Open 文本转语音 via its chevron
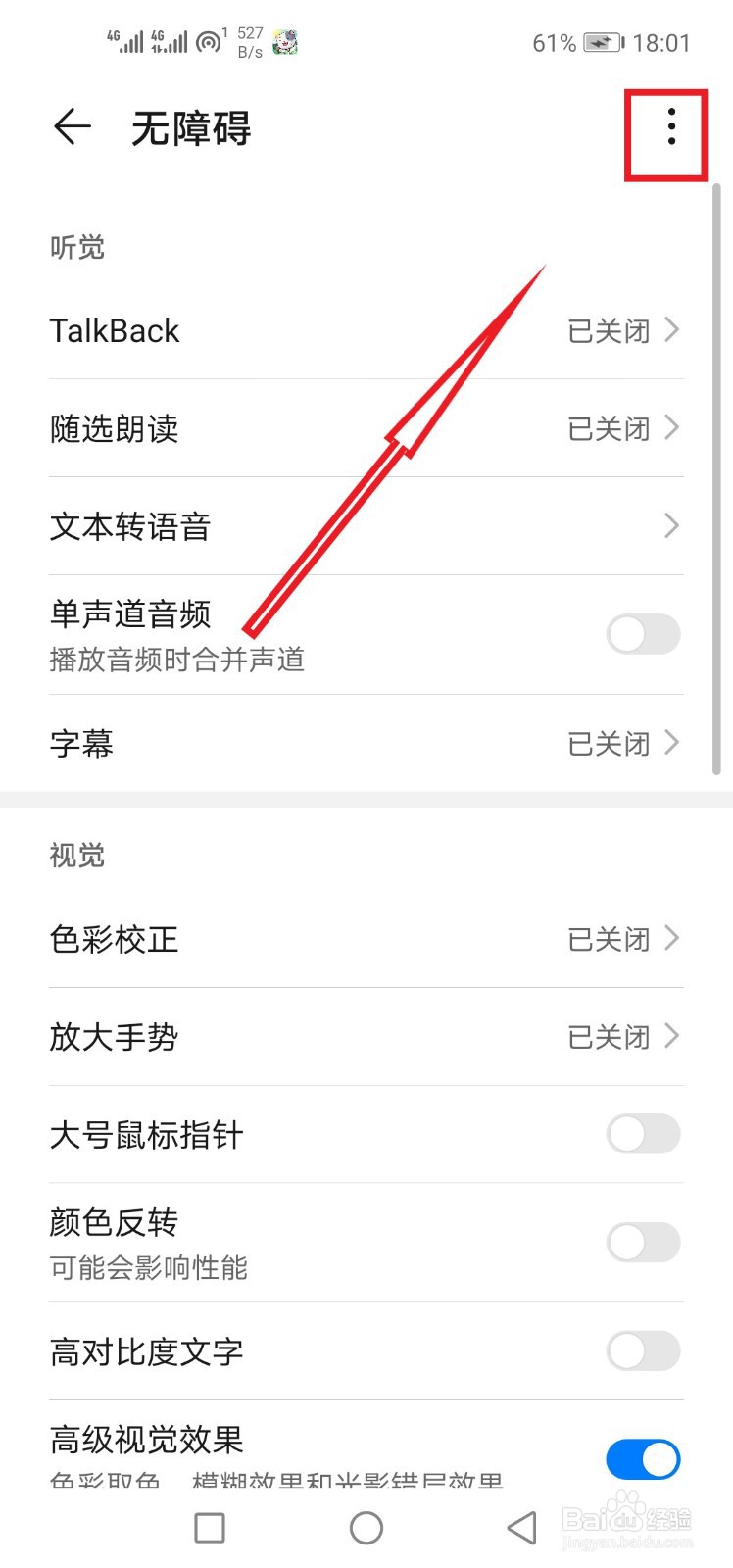The height and width of the screenshot is (1568, 733). [366, 527]
